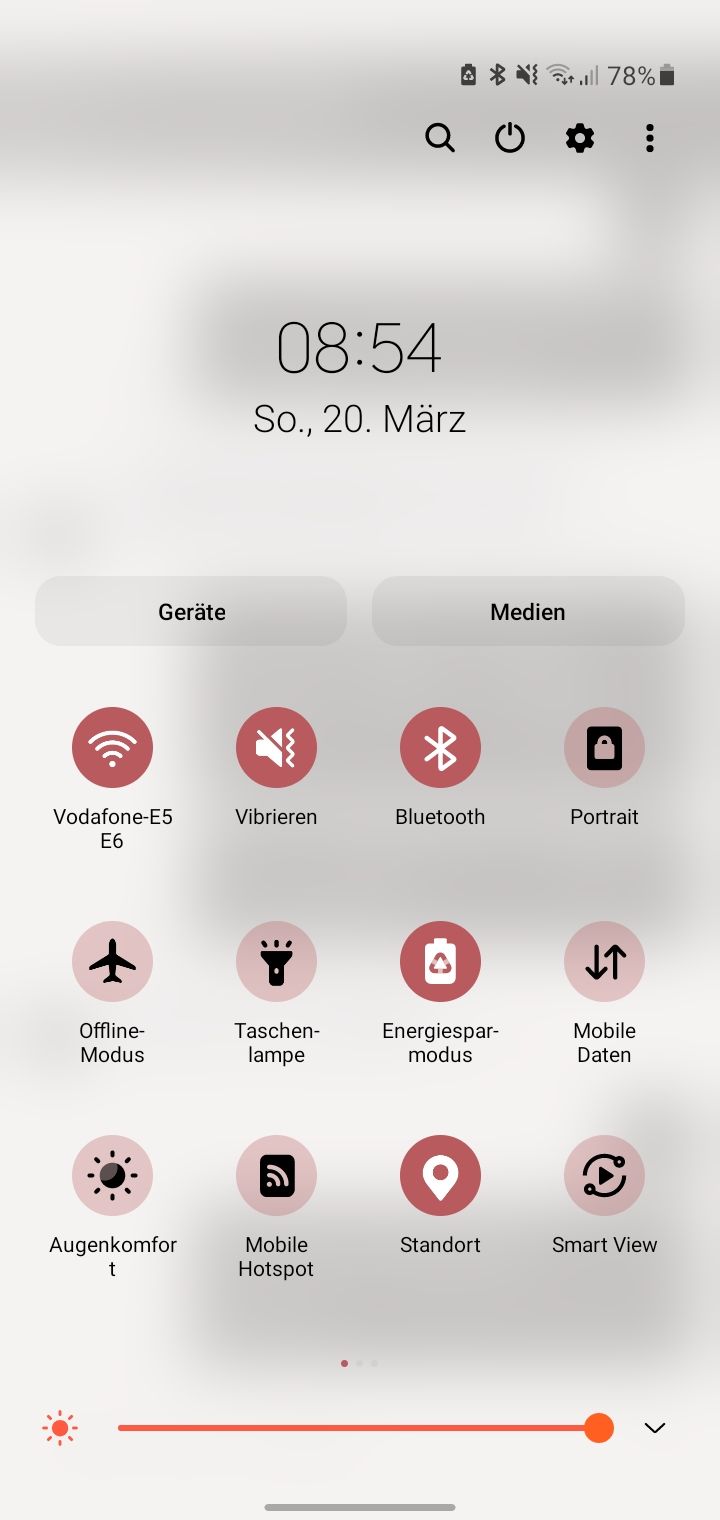This screenshot has height=1520, width=720.
Task: Turn off Standort
Action: tap(440, 1175)
